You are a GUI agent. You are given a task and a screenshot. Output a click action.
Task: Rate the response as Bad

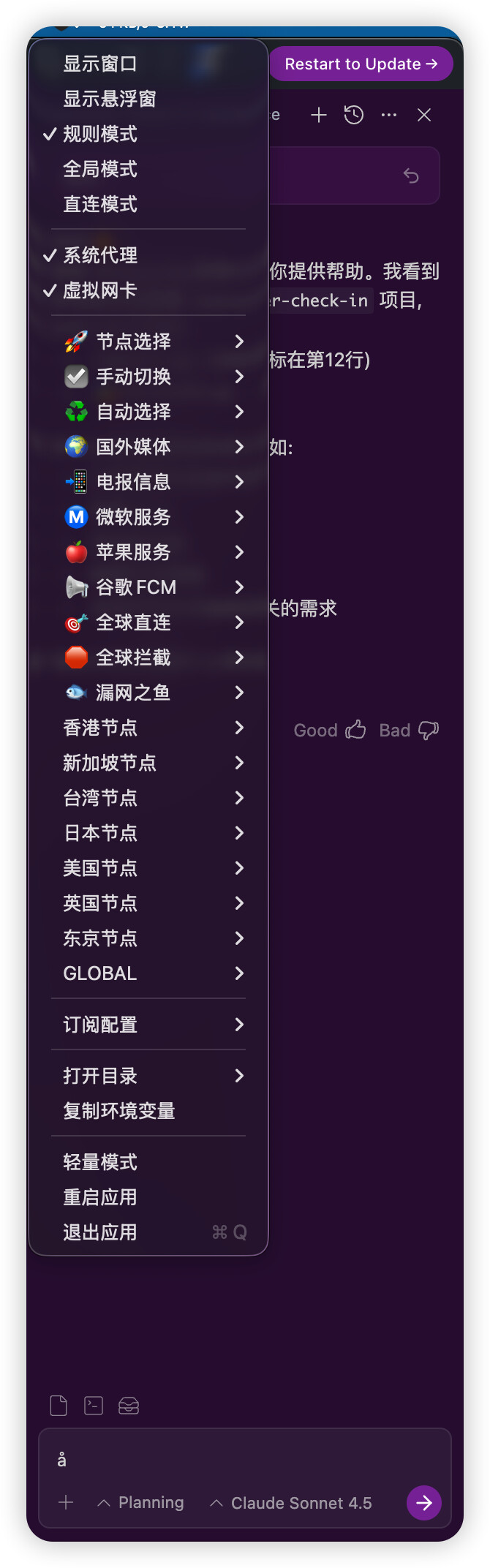409,730
